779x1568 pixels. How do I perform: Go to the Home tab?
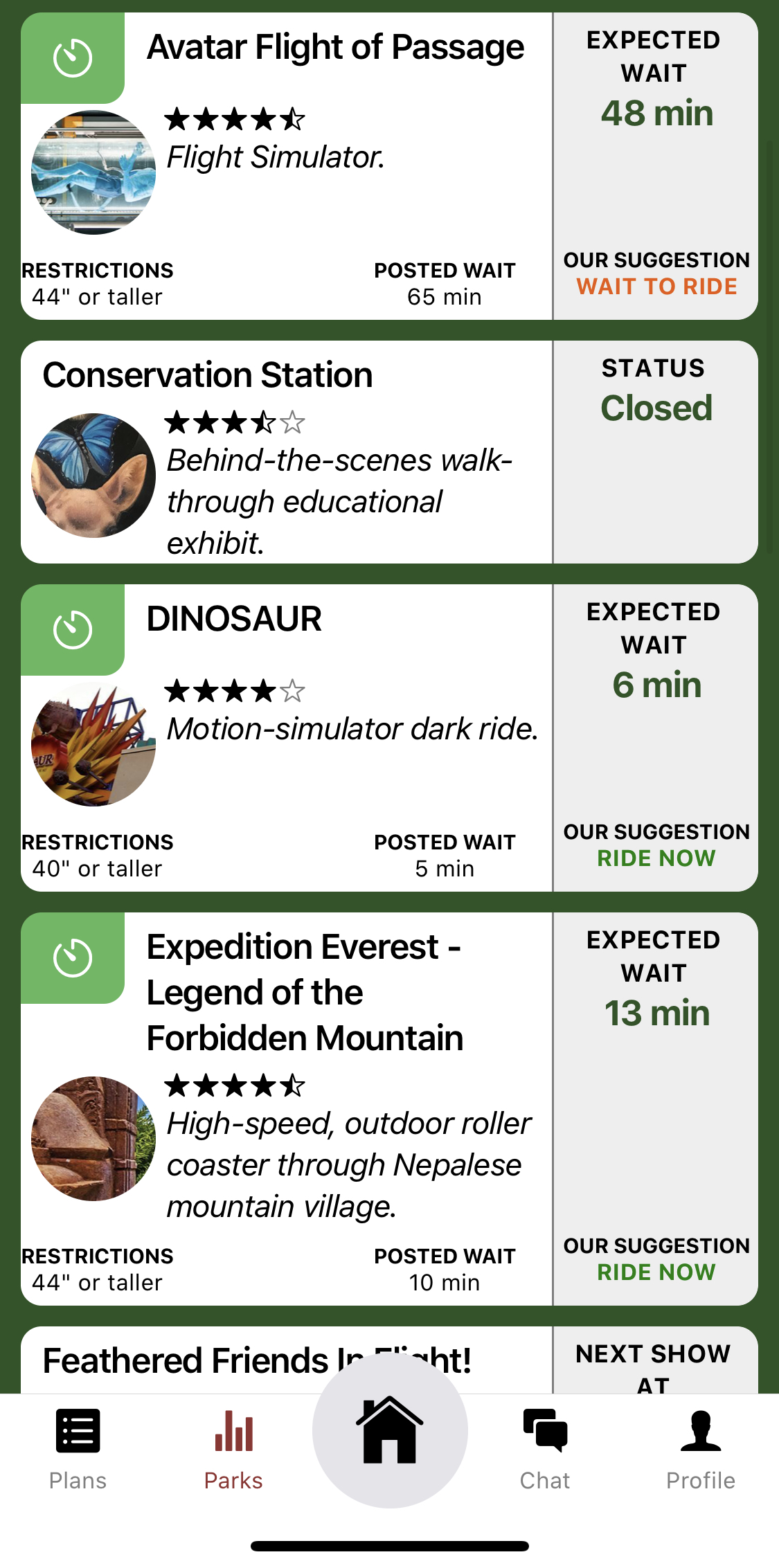[390, 1430]
